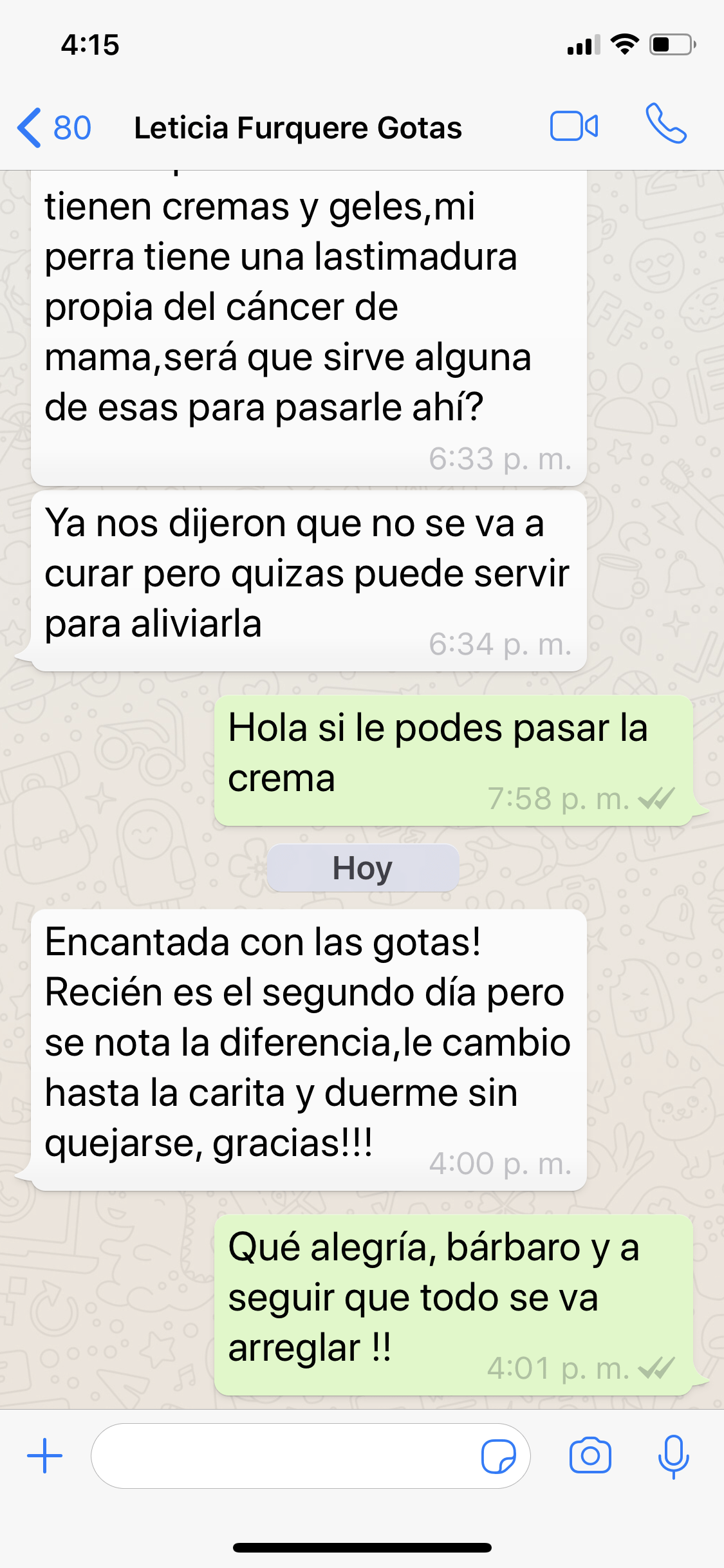Open Leticia Furquere Gotas contact info

click(x=298, y=127)
